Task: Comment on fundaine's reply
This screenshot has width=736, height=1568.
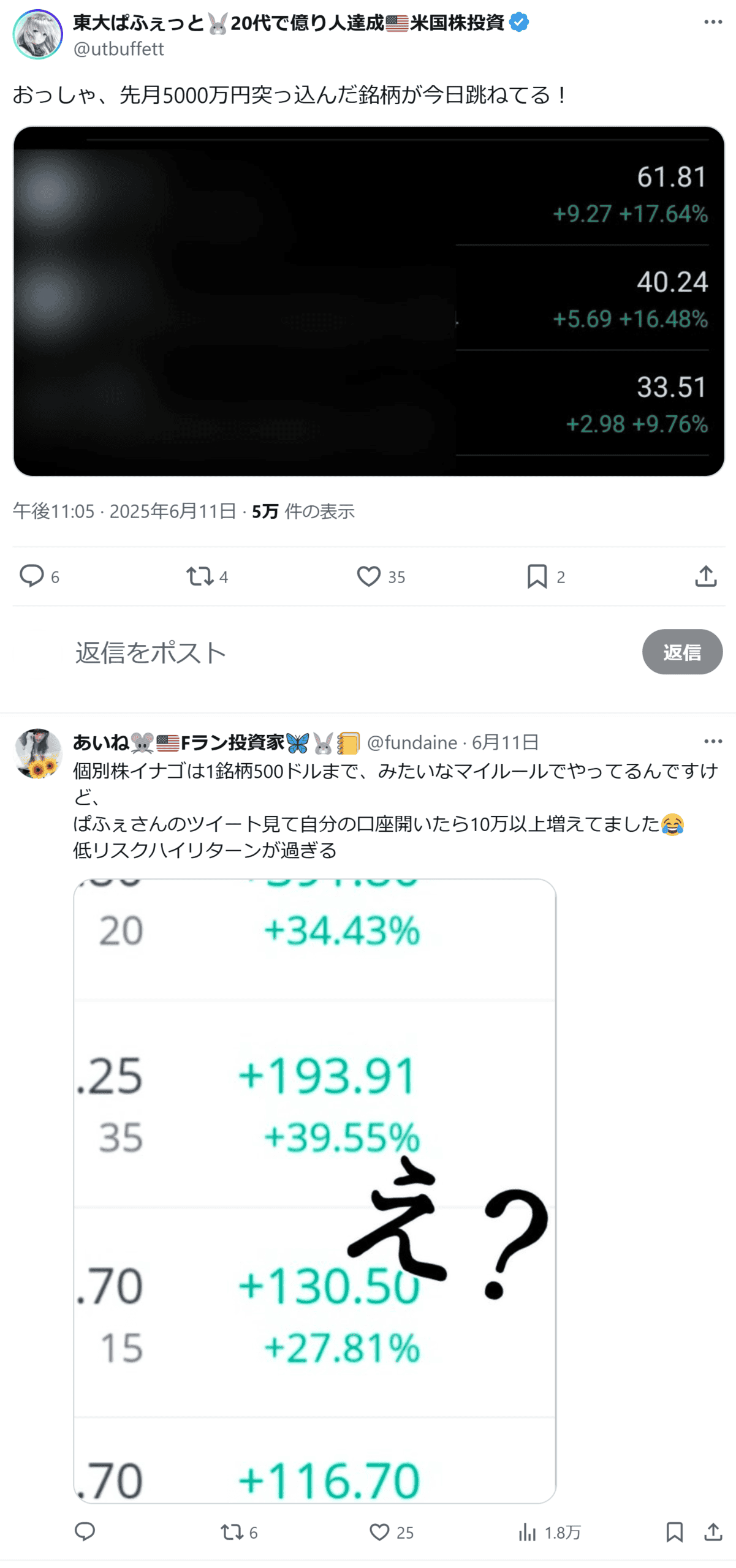Action: 85,1532
